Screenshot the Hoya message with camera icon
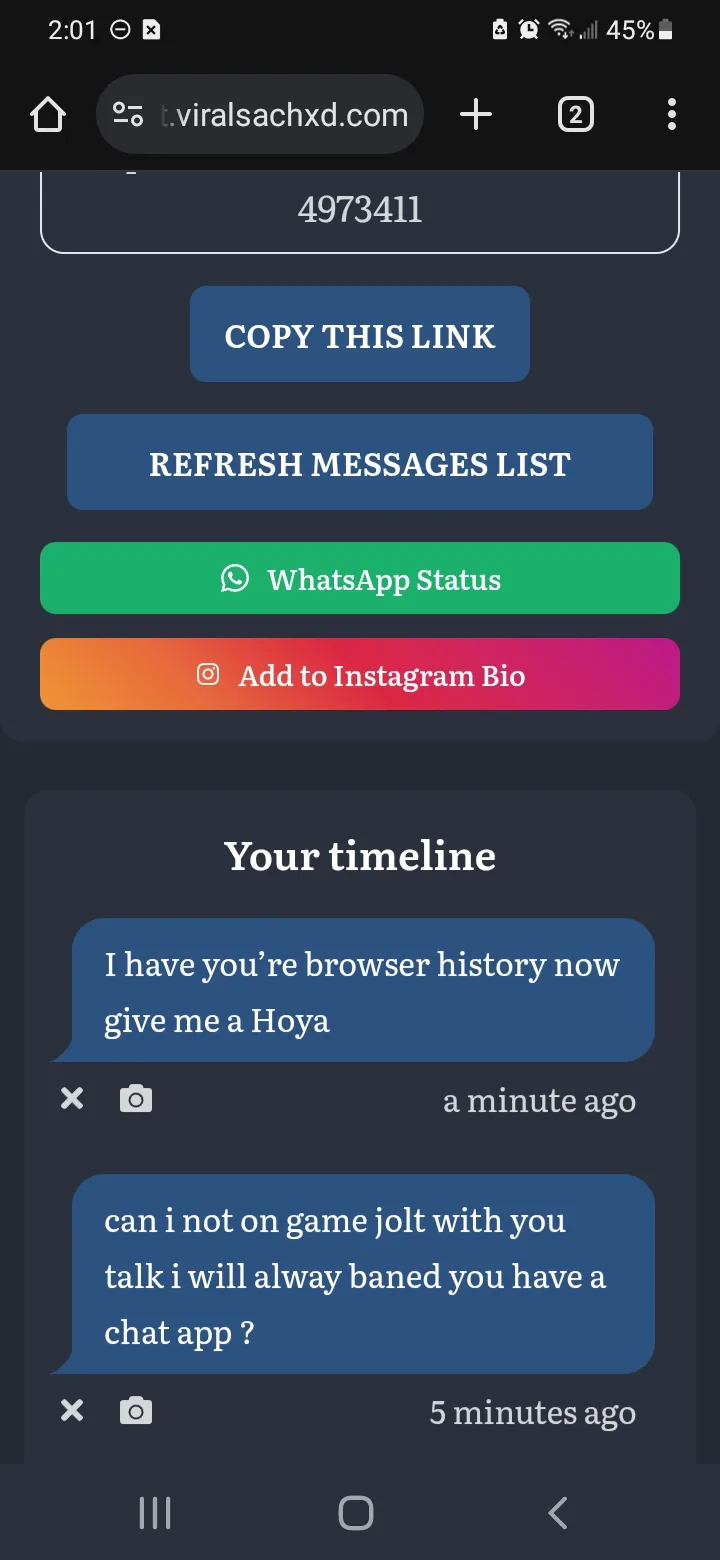The height and width of the screenshot is (1560, 720). tap(136, 1099)
